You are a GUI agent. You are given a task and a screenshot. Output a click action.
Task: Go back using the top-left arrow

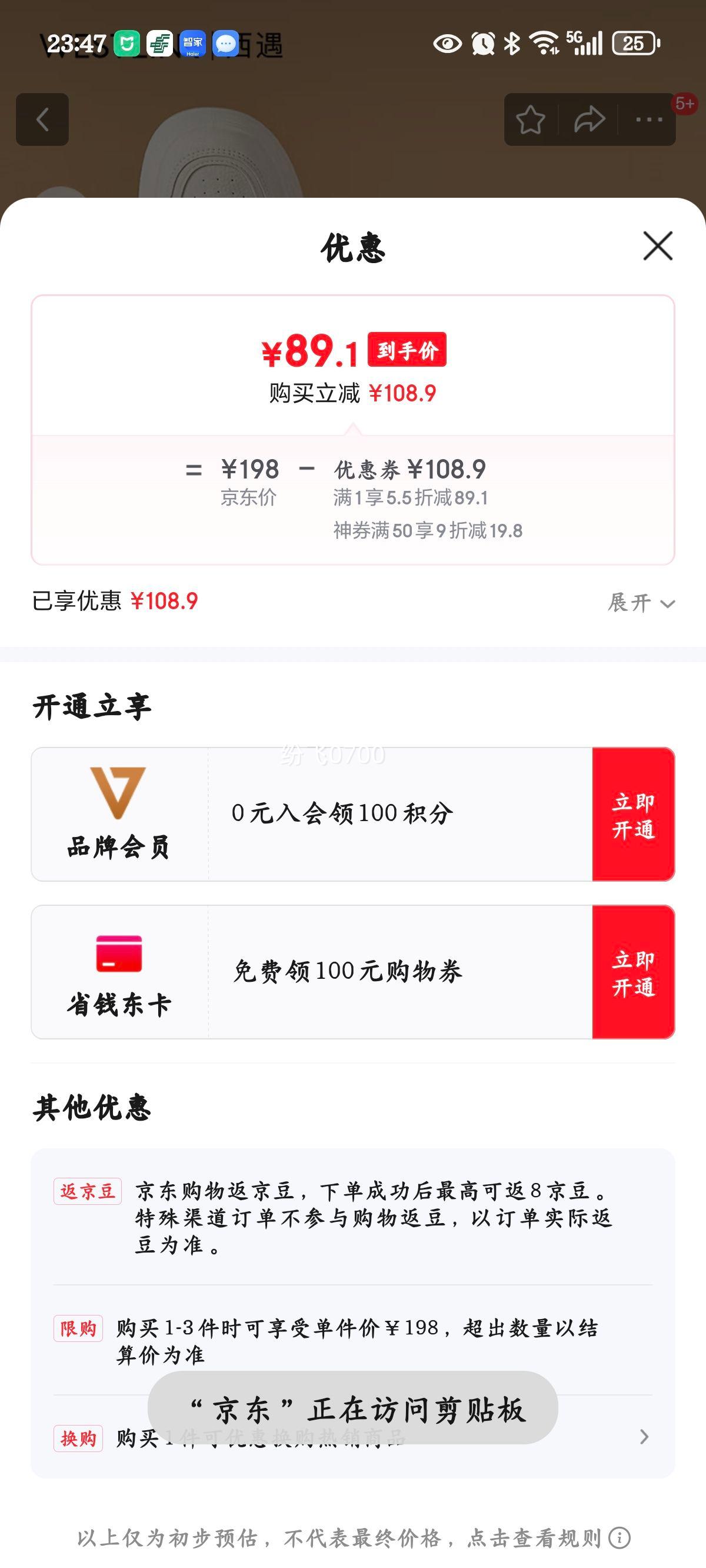(x=42, y=119)
